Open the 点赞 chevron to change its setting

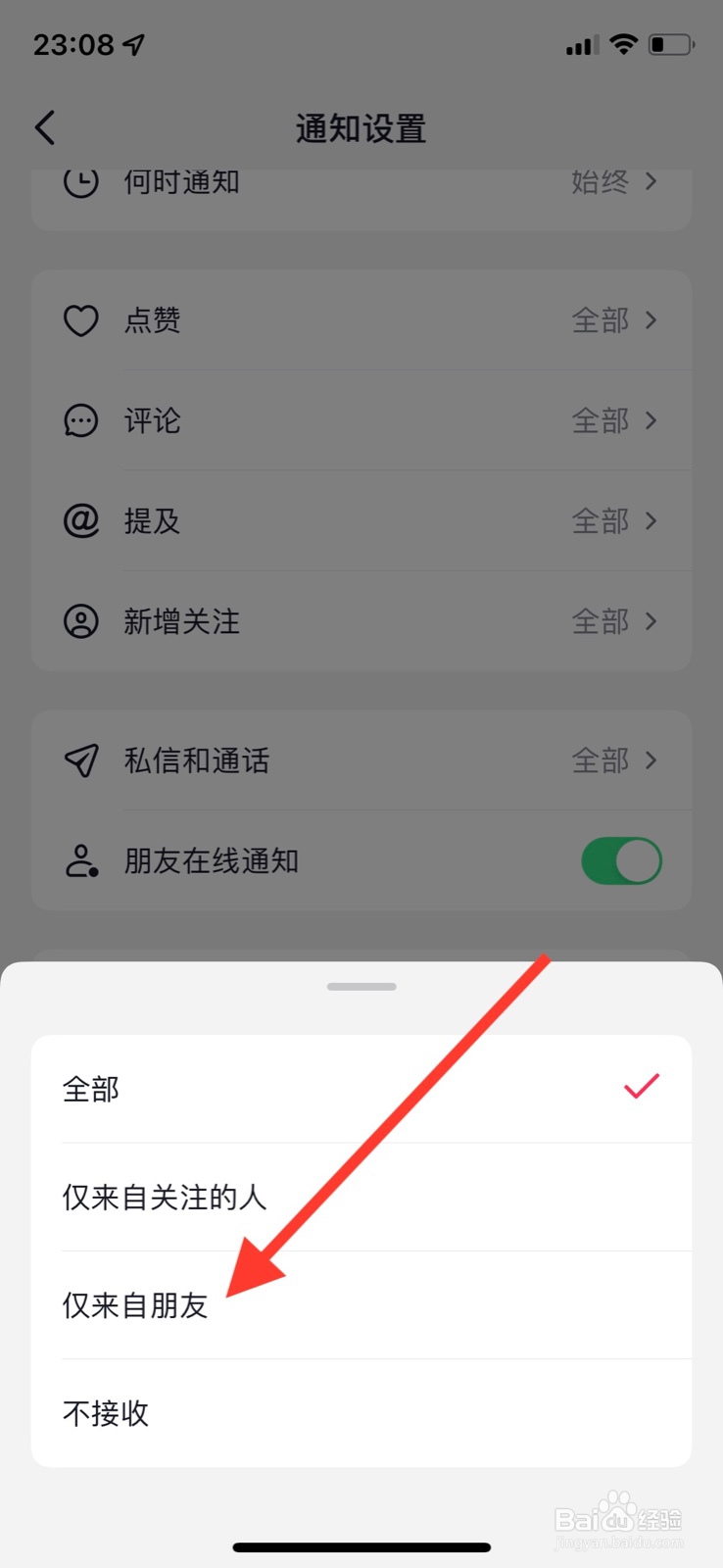(651, 320)
